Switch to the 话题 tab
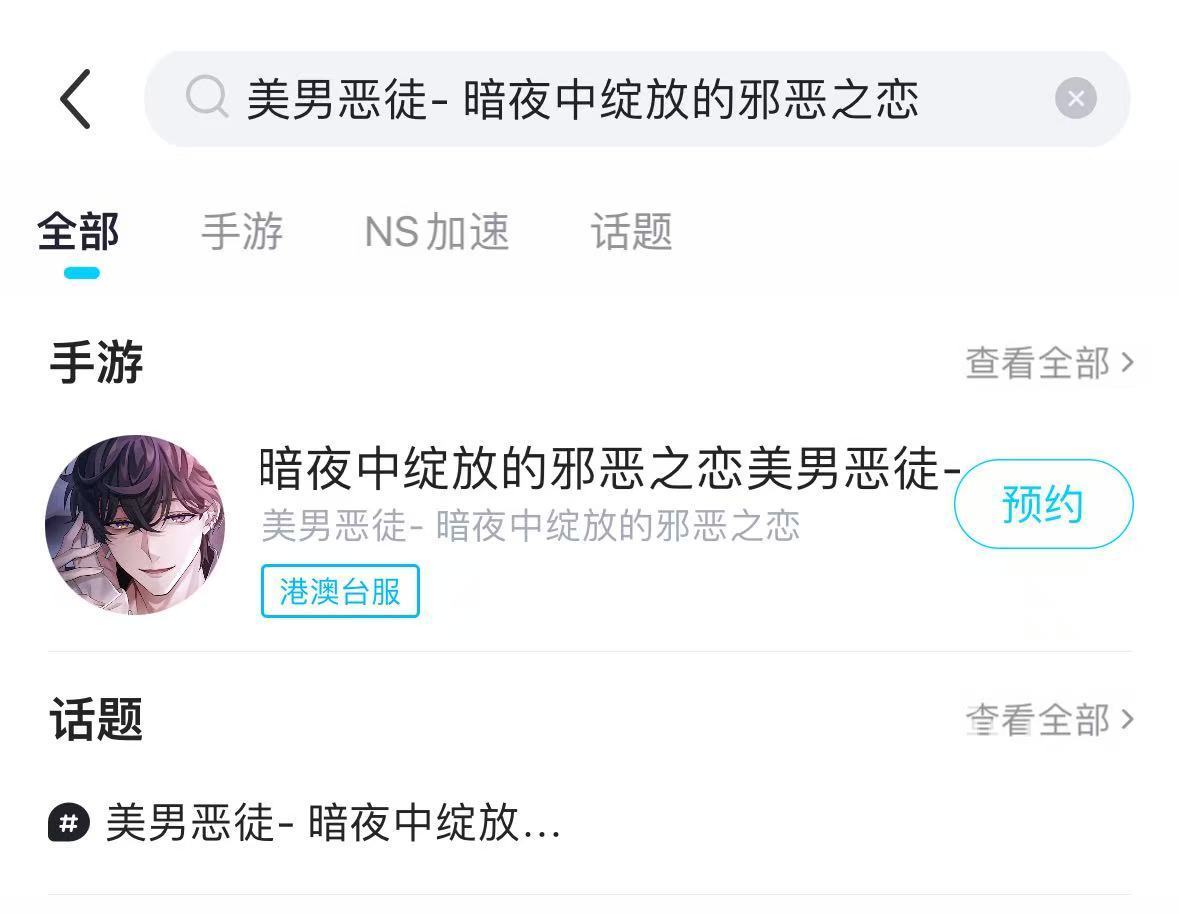This screenshot has width=1179, height=914. tap(631, 232)
